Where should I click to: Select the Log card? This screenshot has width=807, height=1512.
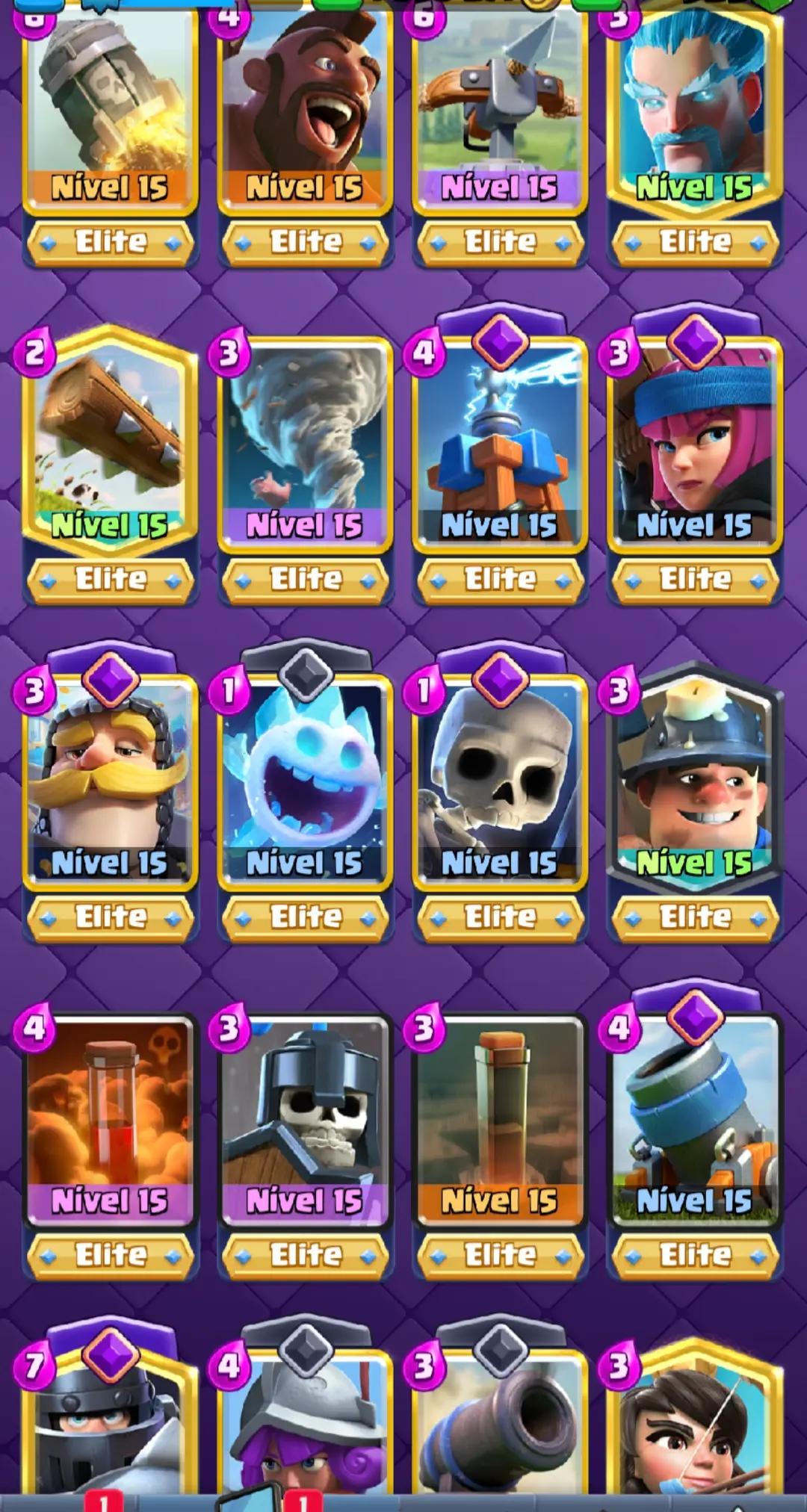tap(111, 441)
